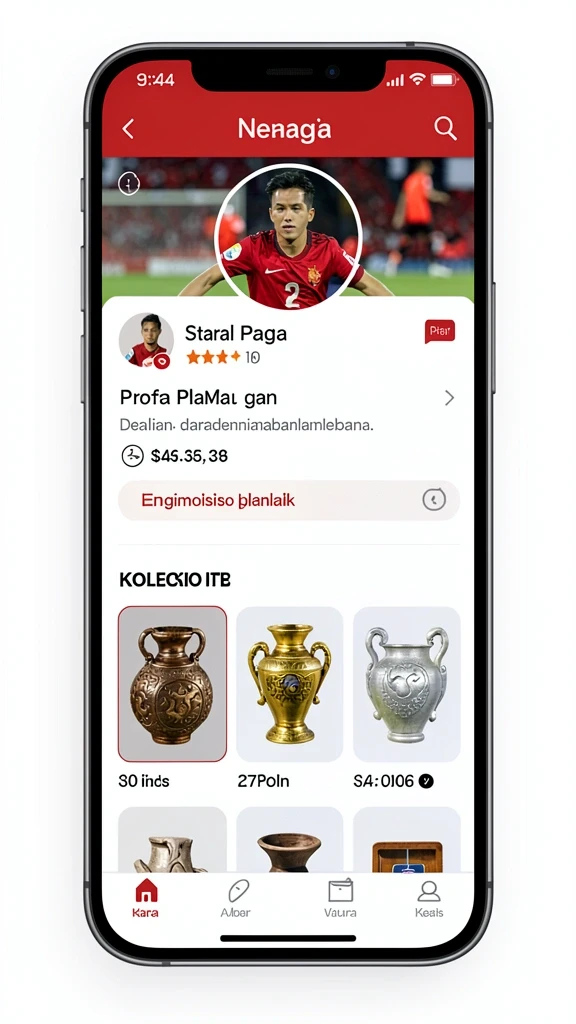Open the Profa PlaMaı gan row
Screen dimensions: 576x1024
coord(288,397)
